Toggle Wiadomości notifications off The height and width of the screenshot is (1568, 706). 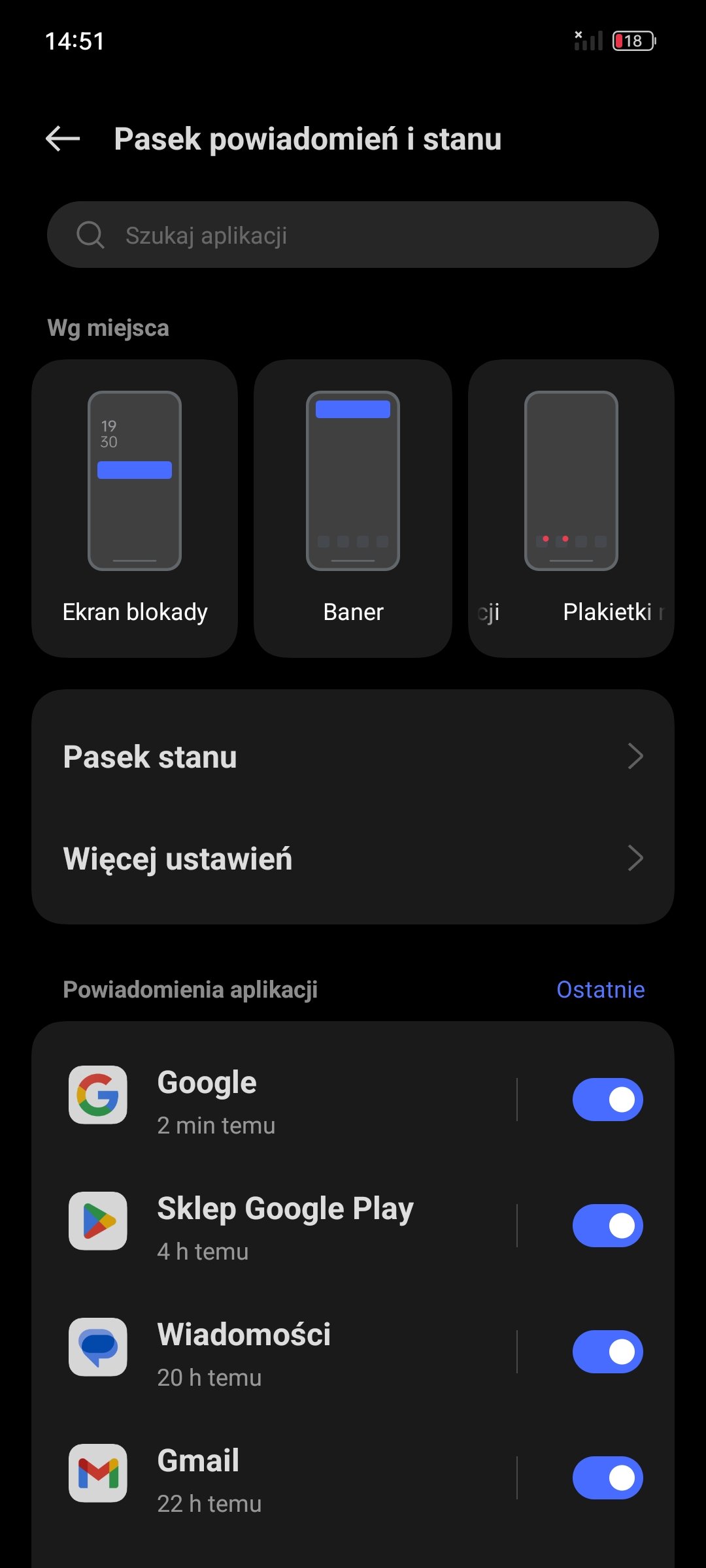pos(608,1352)
